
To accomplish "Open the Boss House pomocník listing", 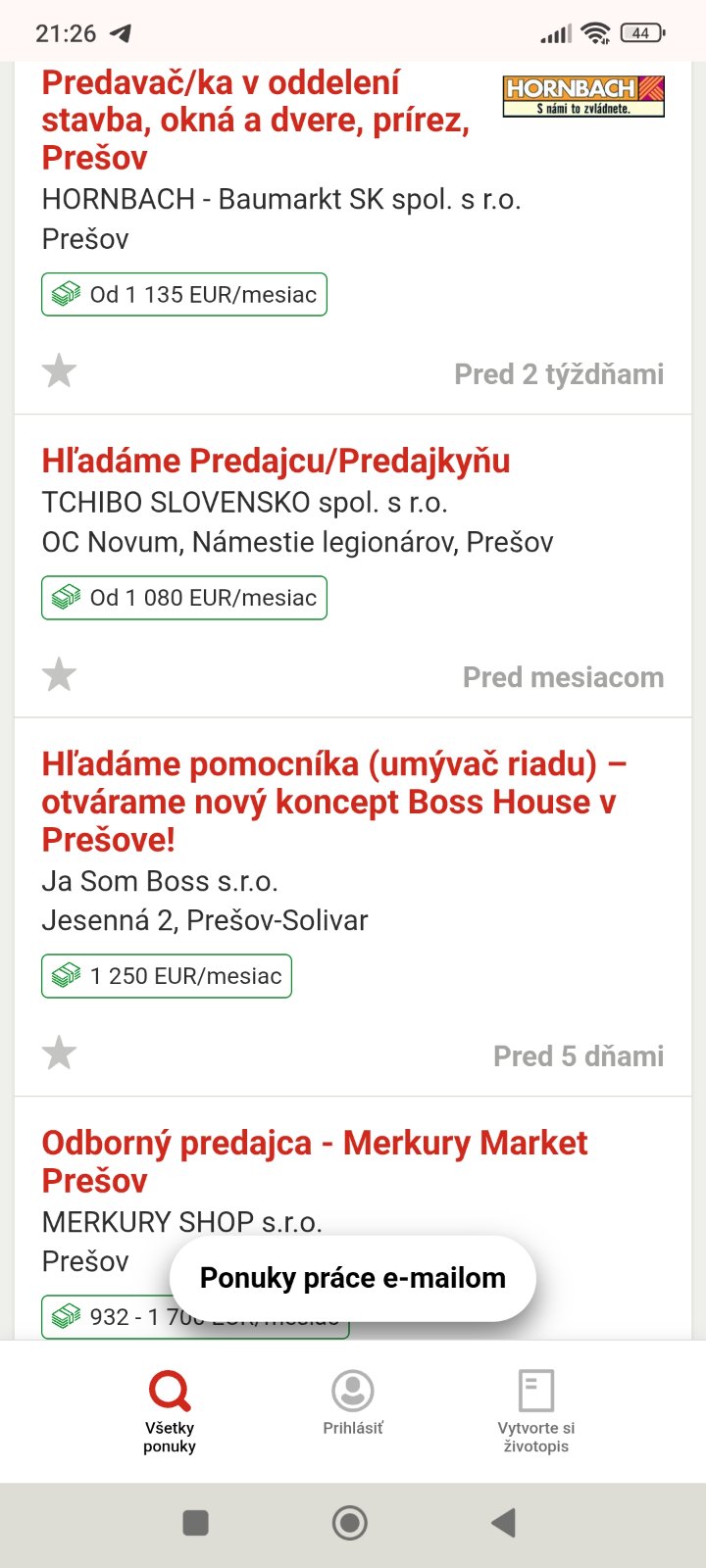I will click(x=333, y=801).
